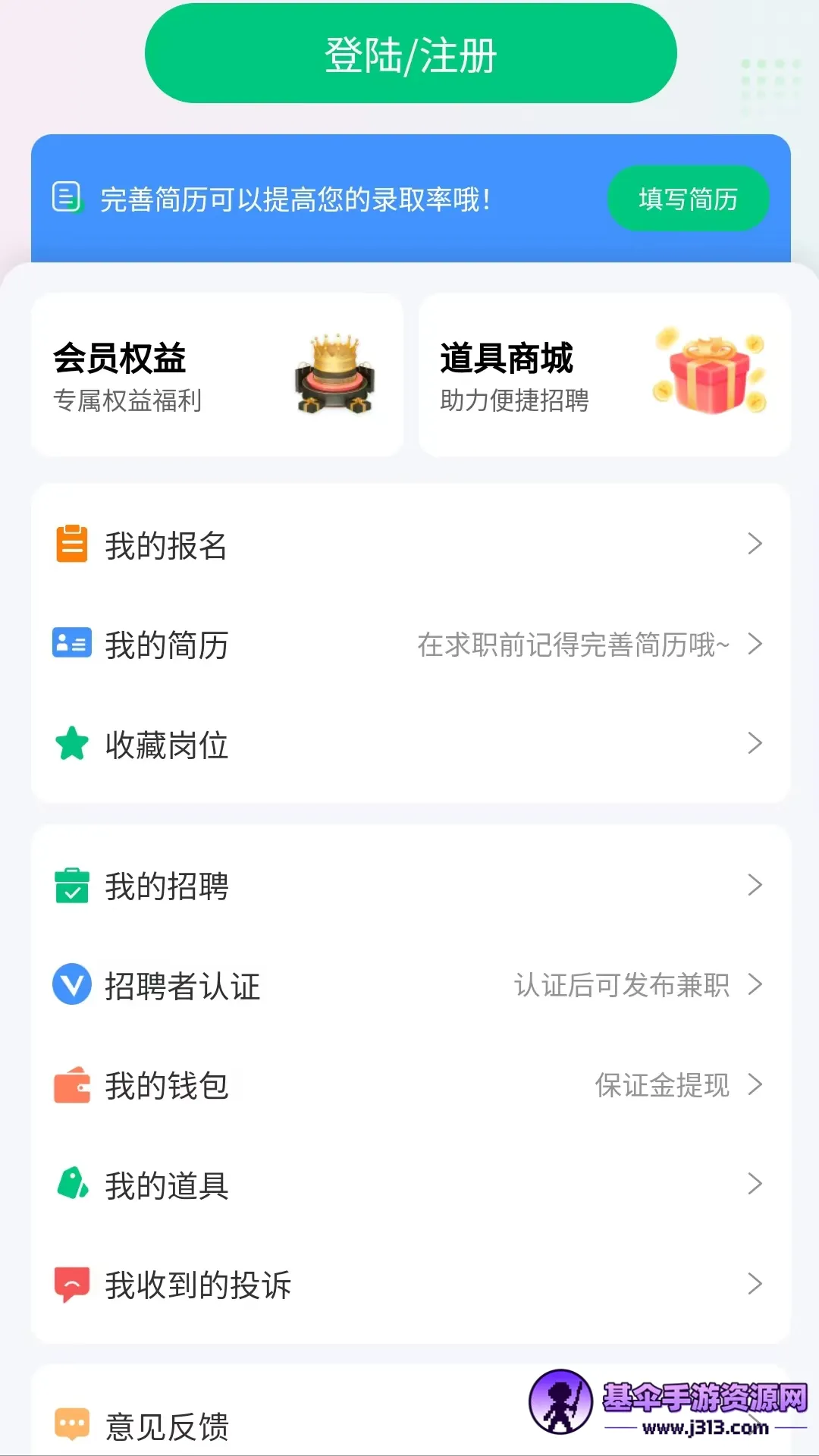Open 我的简历 row

[409, 645]
